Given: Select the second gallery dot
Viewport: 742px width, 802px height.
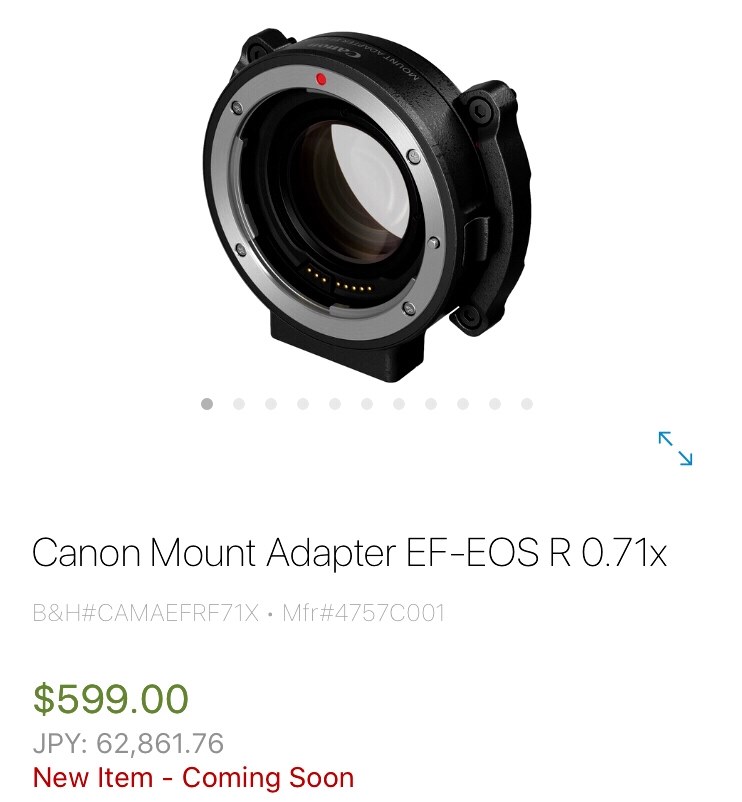Looking at the screenshot, I should (x=239, y=405).
